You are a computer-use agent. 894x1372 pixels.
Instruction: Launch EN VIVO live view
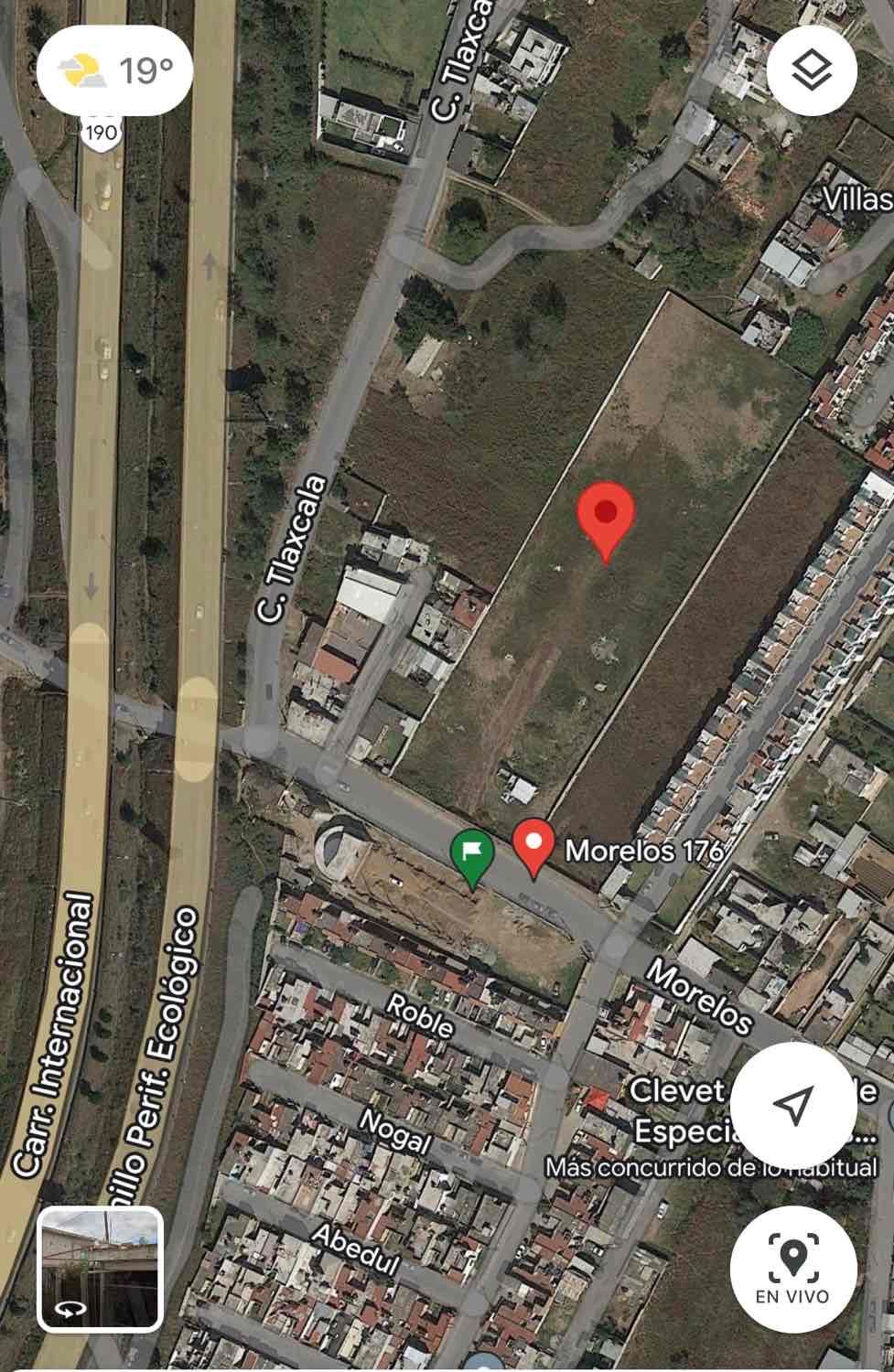click(793, 1269)
